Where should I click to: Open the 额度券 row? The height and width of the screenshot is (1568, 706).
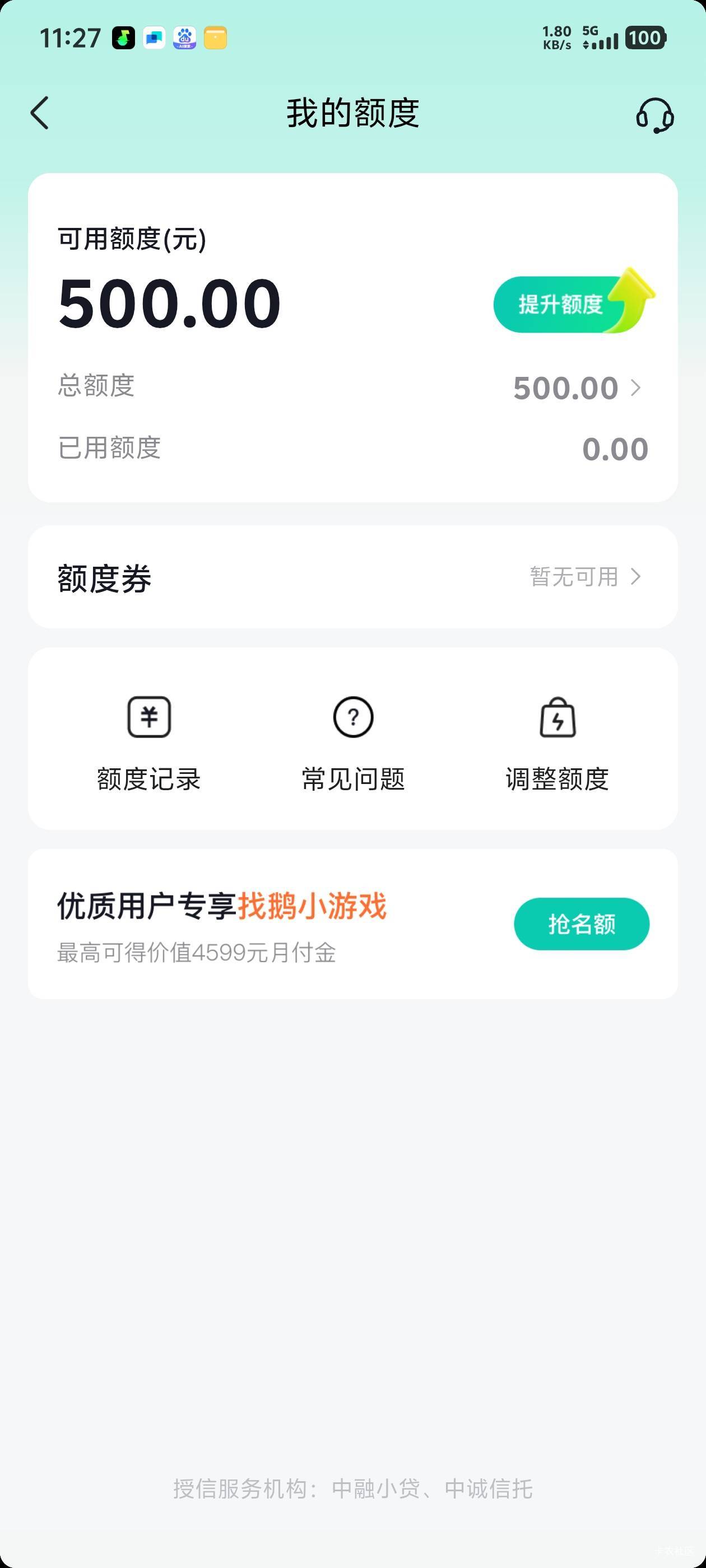(352, 577)
